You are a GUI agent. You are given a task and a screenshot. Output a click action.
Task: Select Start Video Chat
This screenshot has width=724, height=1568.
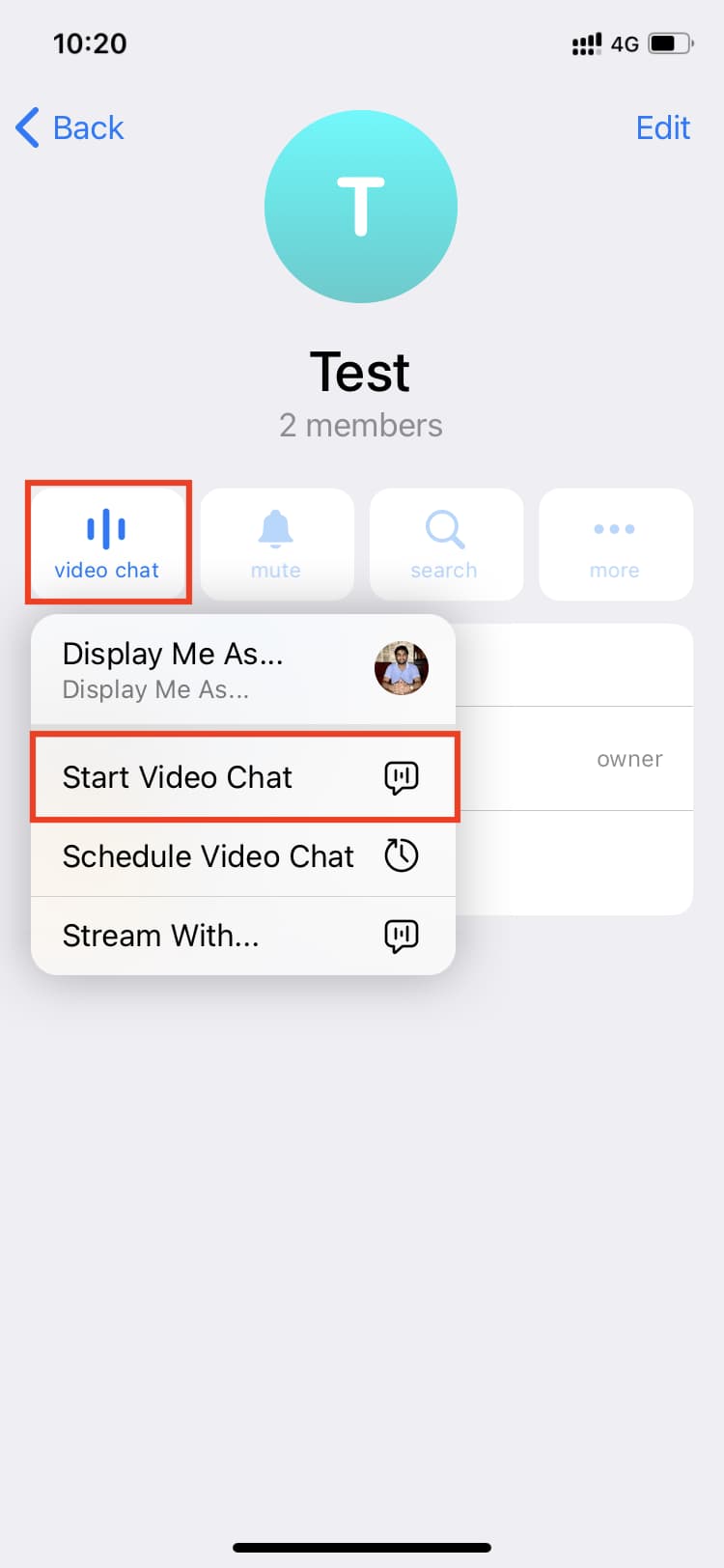[243, 777]
